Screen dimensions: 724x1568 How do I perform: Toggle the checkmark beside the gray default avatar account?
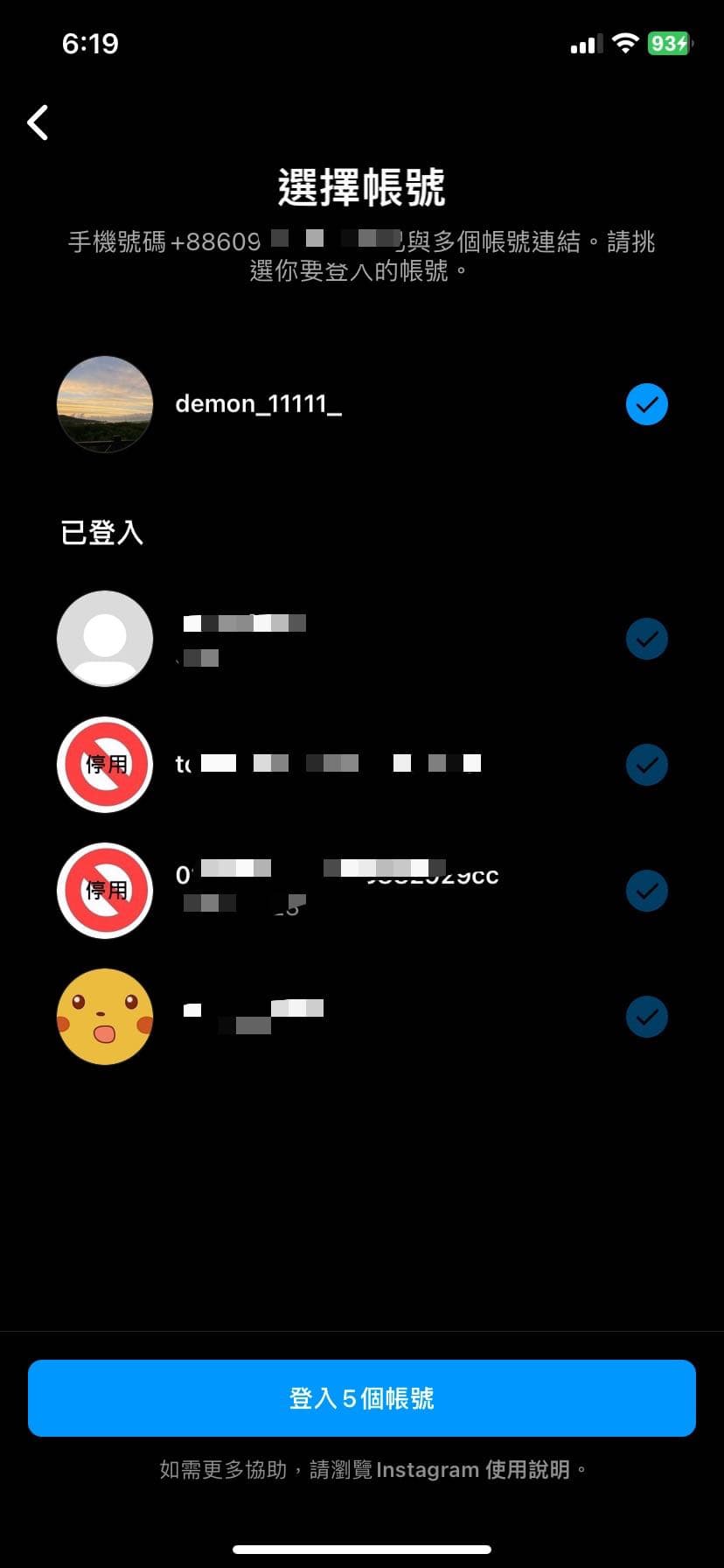pos(646,639)
